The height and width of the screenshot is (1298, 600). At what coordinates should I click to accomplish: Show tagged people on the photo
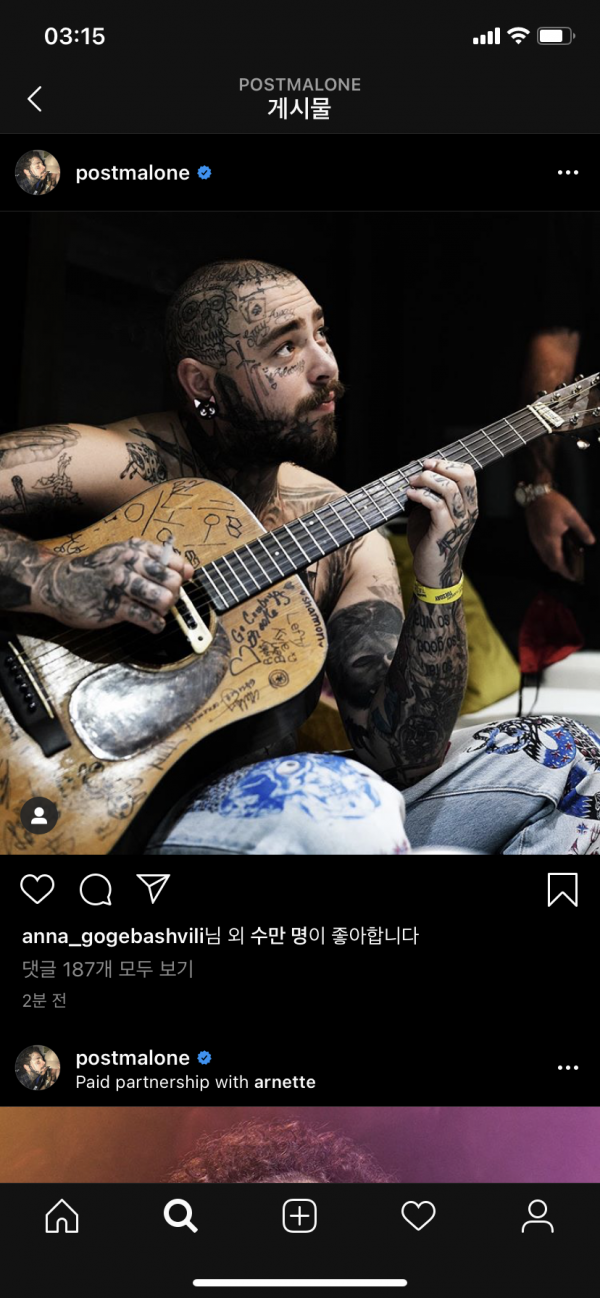(x=39, y=816)
